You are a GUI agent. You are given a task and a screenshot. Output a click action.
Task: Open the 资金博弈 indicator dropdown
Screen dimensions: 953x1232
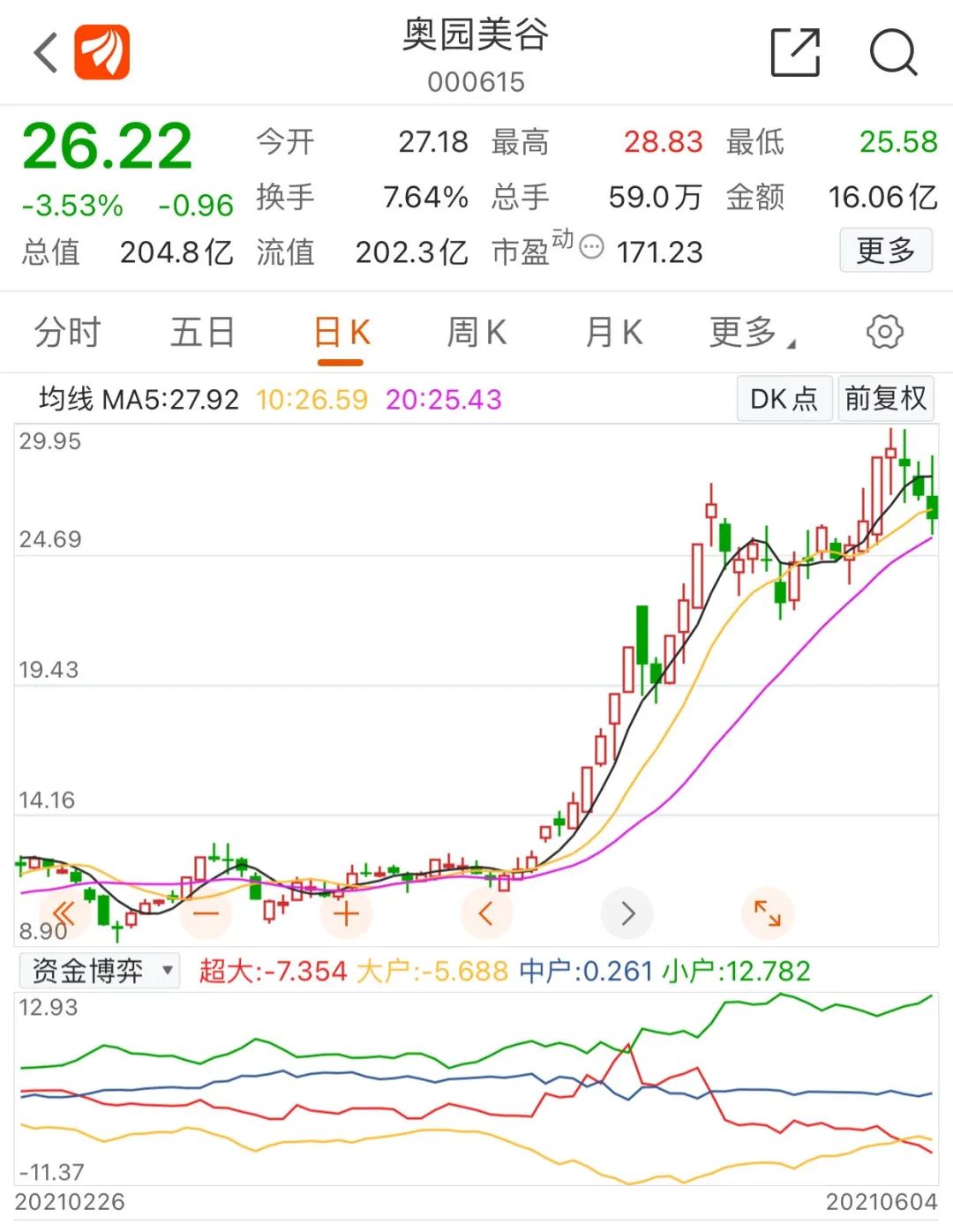pos(100,971)
